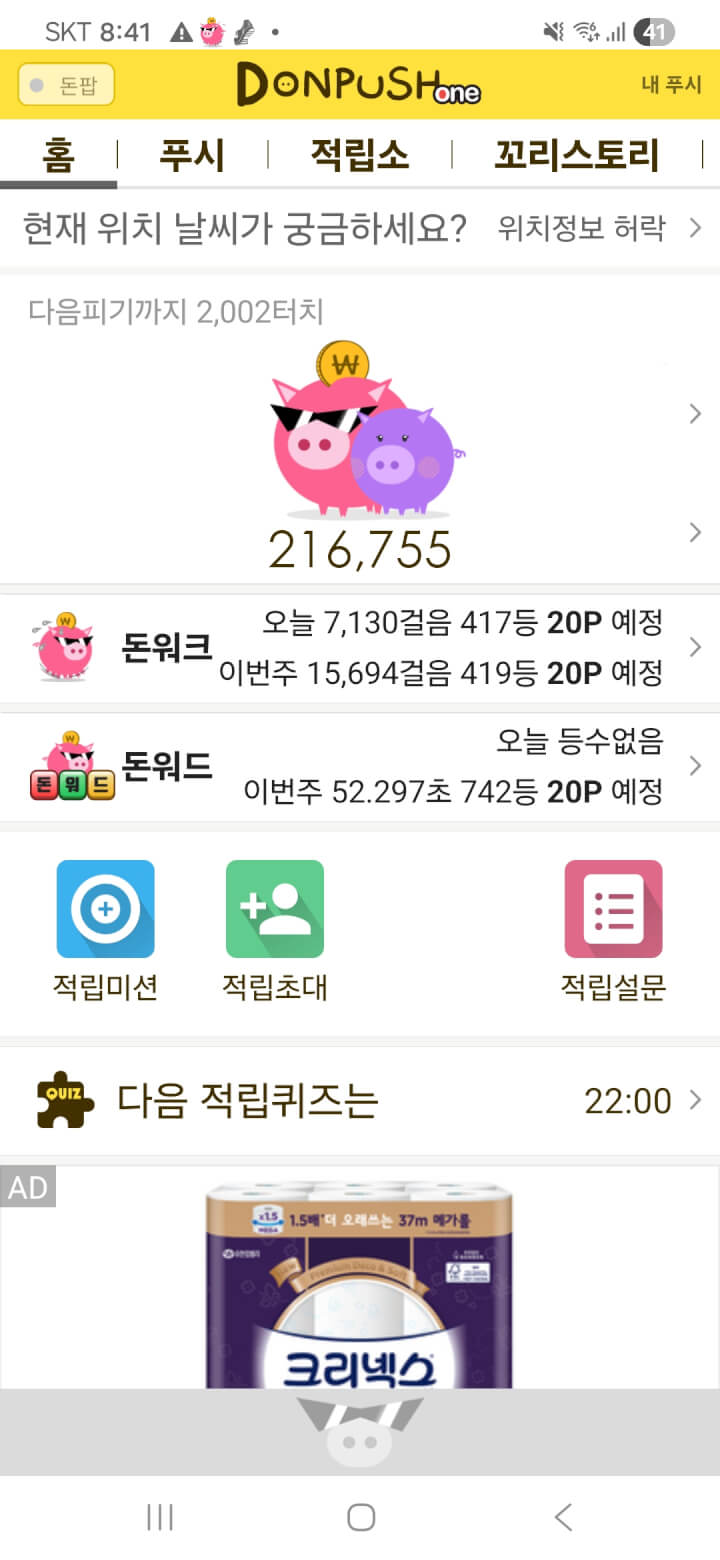Open 내 푸시 in the header
720x1560 pixels.
pos(671,85)
